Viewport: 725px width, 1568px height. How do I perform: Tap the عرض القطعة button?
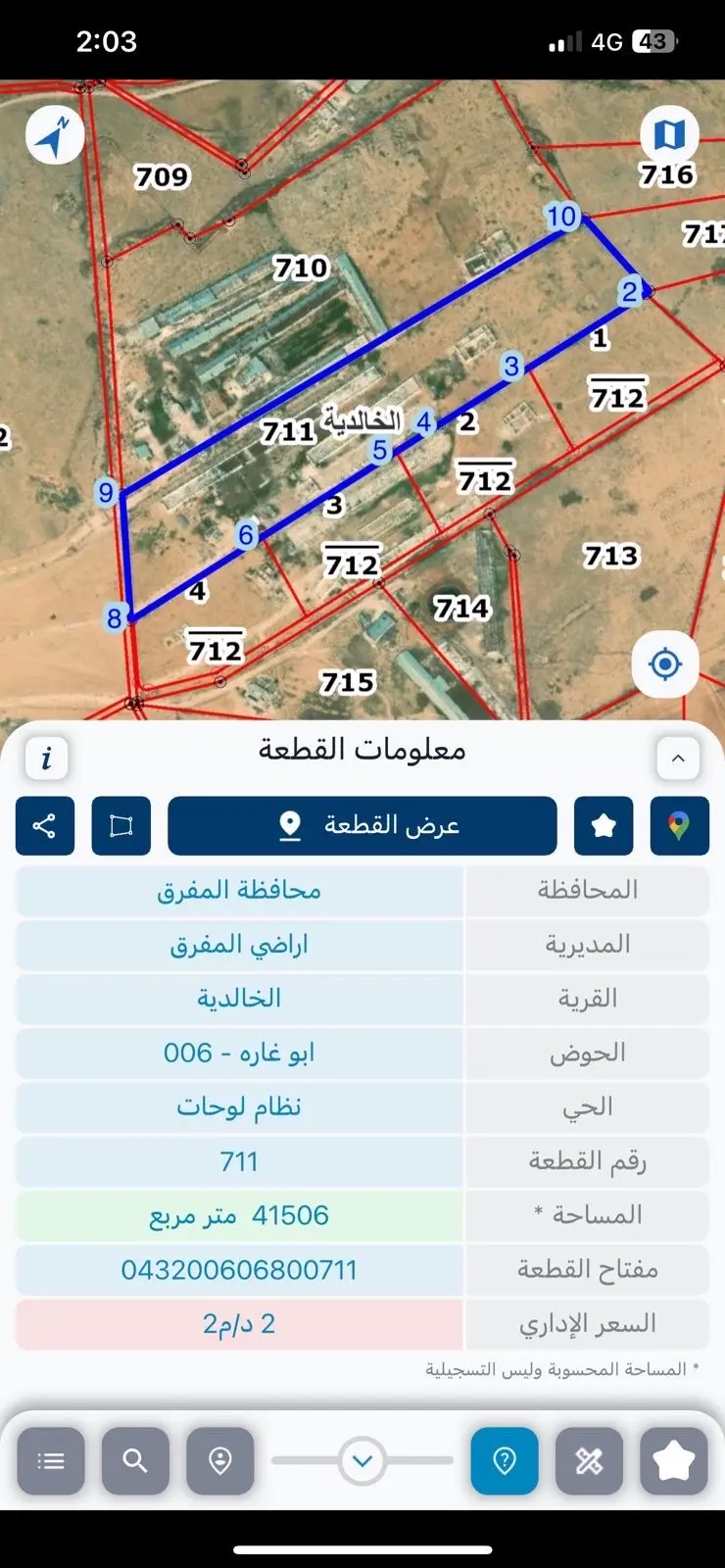point(362,825)
